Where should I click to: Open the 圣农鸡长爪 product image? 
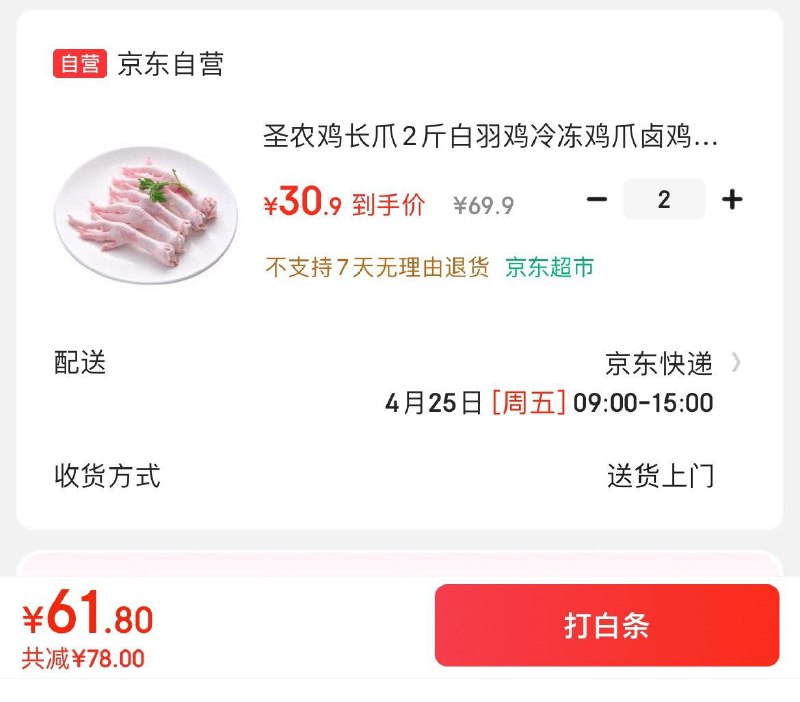point(146,213)
